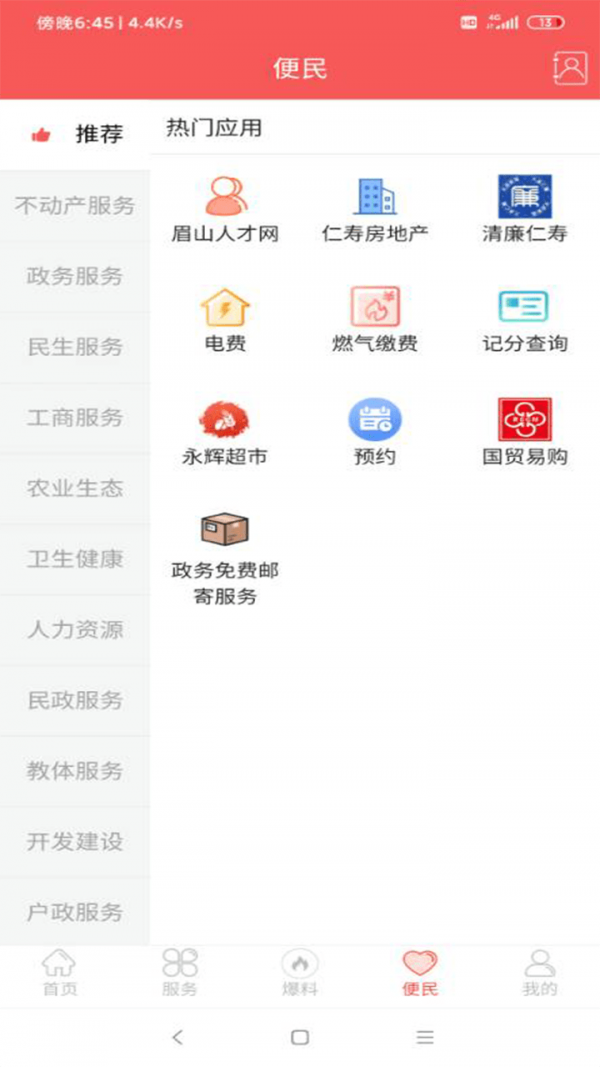Open 民生服务 in the sidebar

click(x=75, y=347)
